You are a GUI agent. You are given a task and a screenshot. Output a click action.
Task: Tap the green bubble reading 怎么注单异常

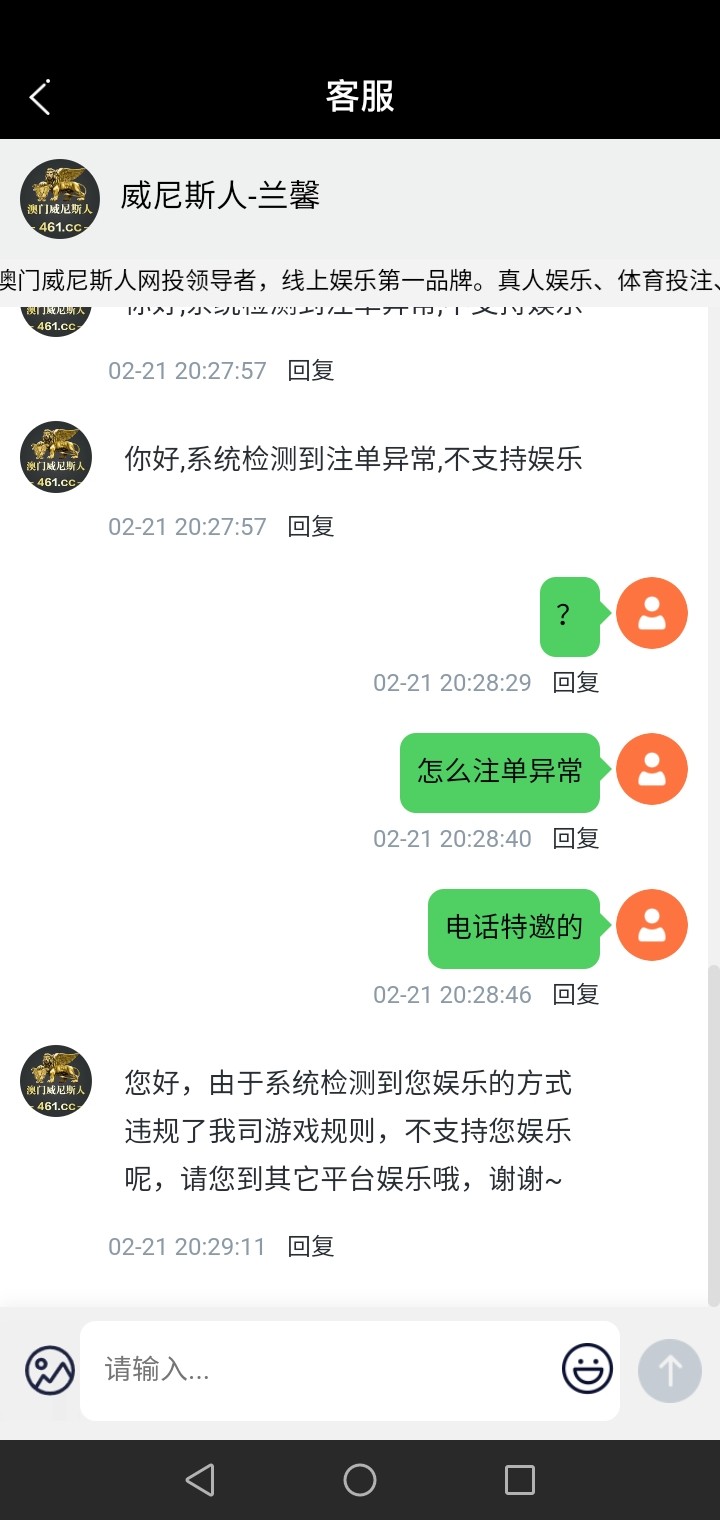(500, 768)
